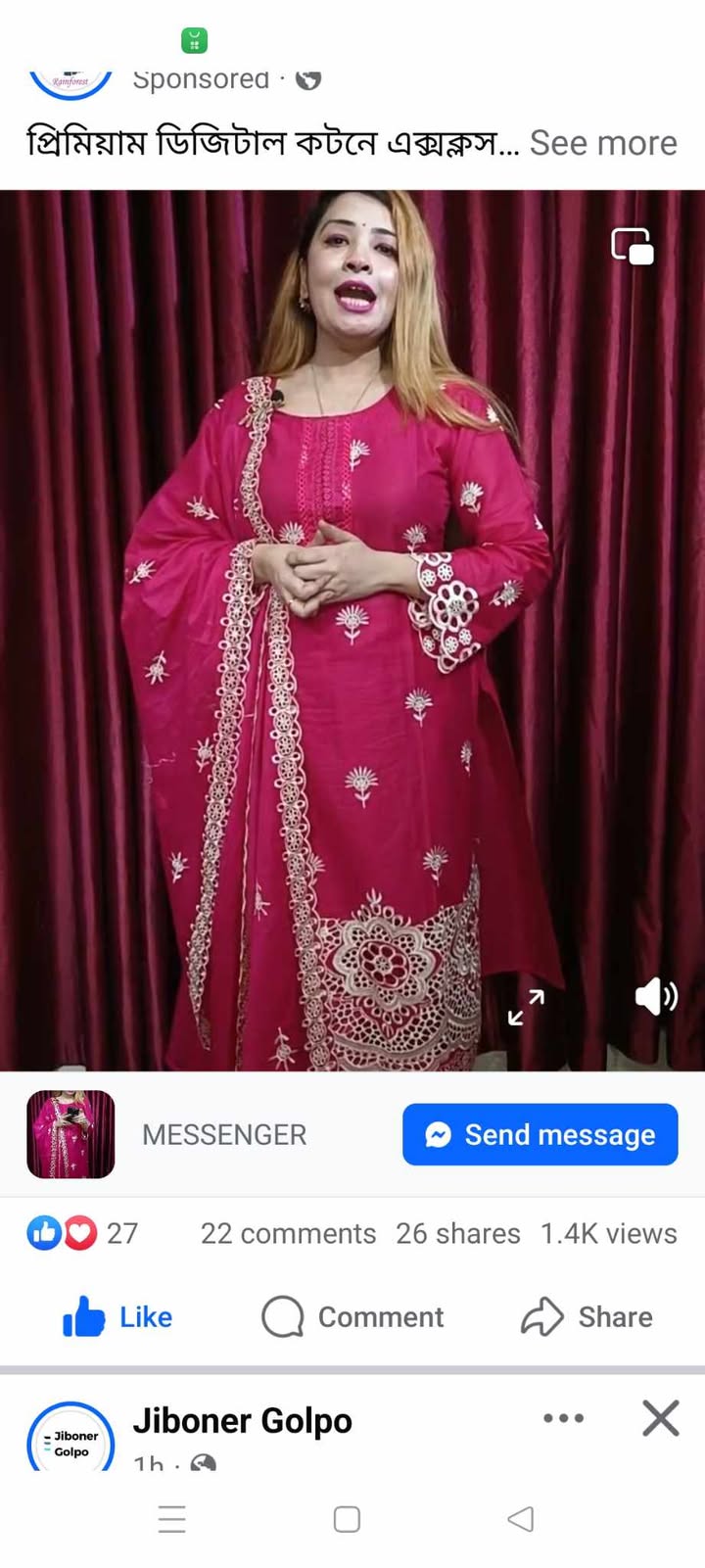Expand the post text with See more
This screenshot has width=705, height=1568.
[603, 143]
